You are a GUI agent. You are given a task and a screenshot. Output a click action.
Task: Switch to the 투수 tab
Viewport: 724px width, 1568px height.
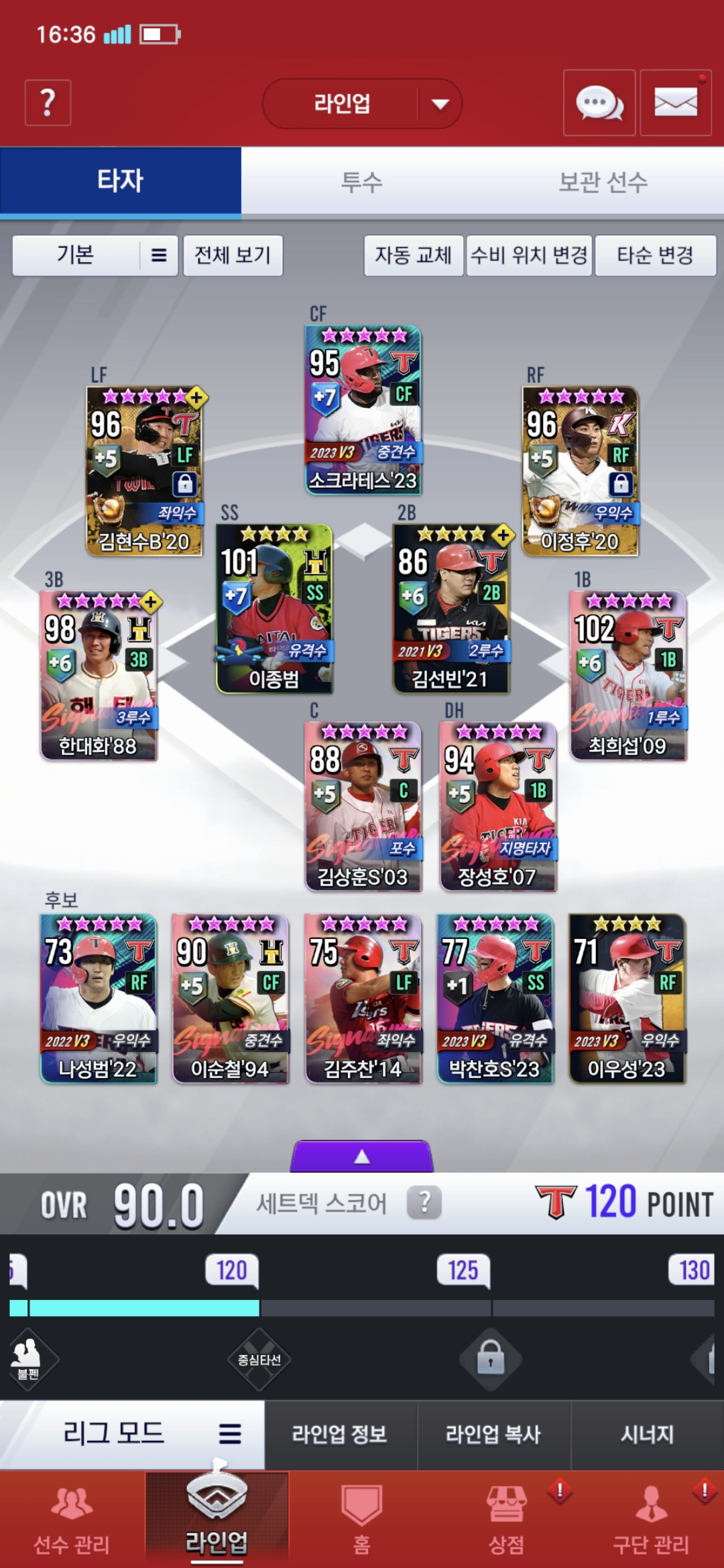362,182
